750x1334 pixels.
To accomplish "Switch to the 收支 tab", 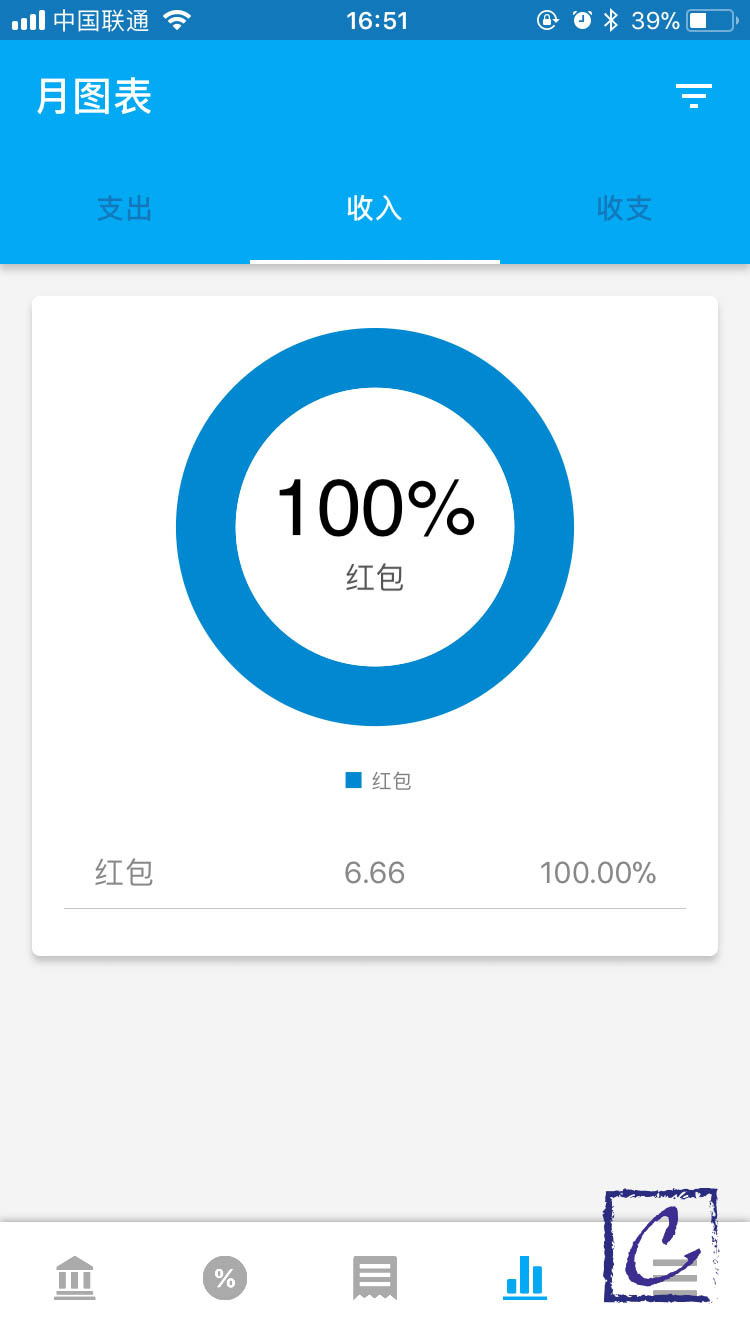I will pos(624,209).
